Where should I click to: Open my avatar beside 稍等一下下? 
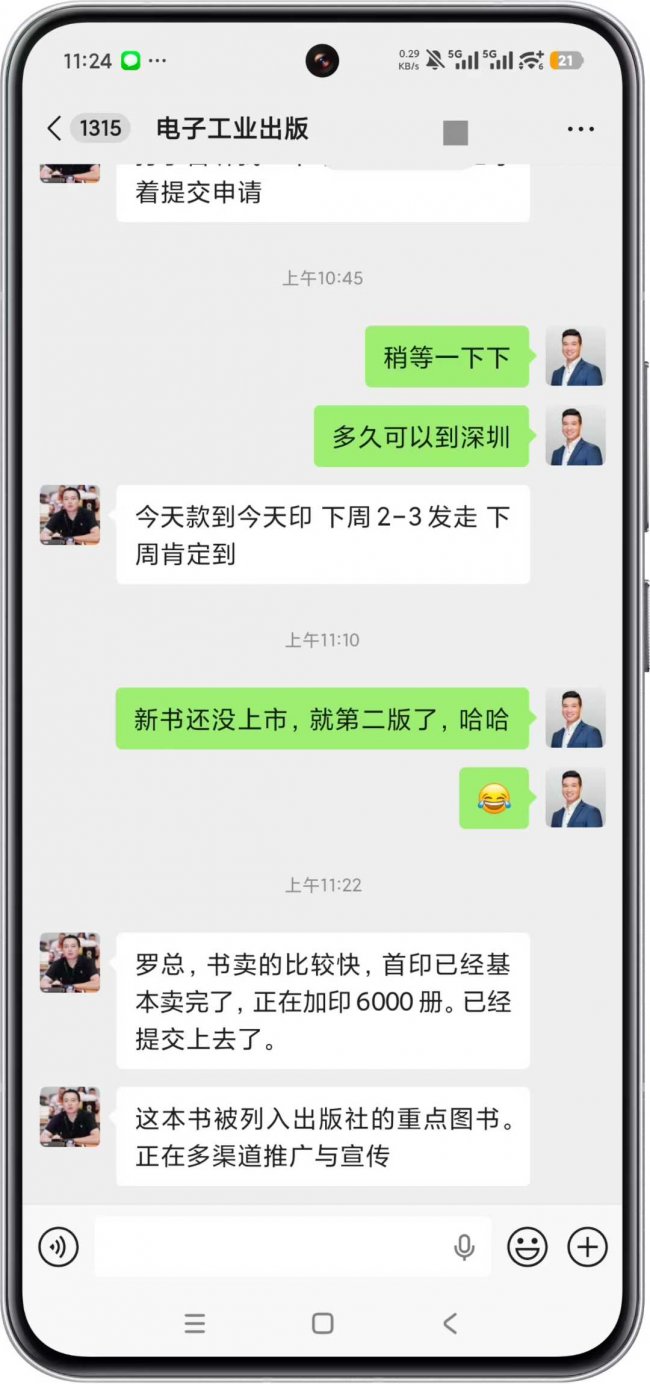coord(575,356)
